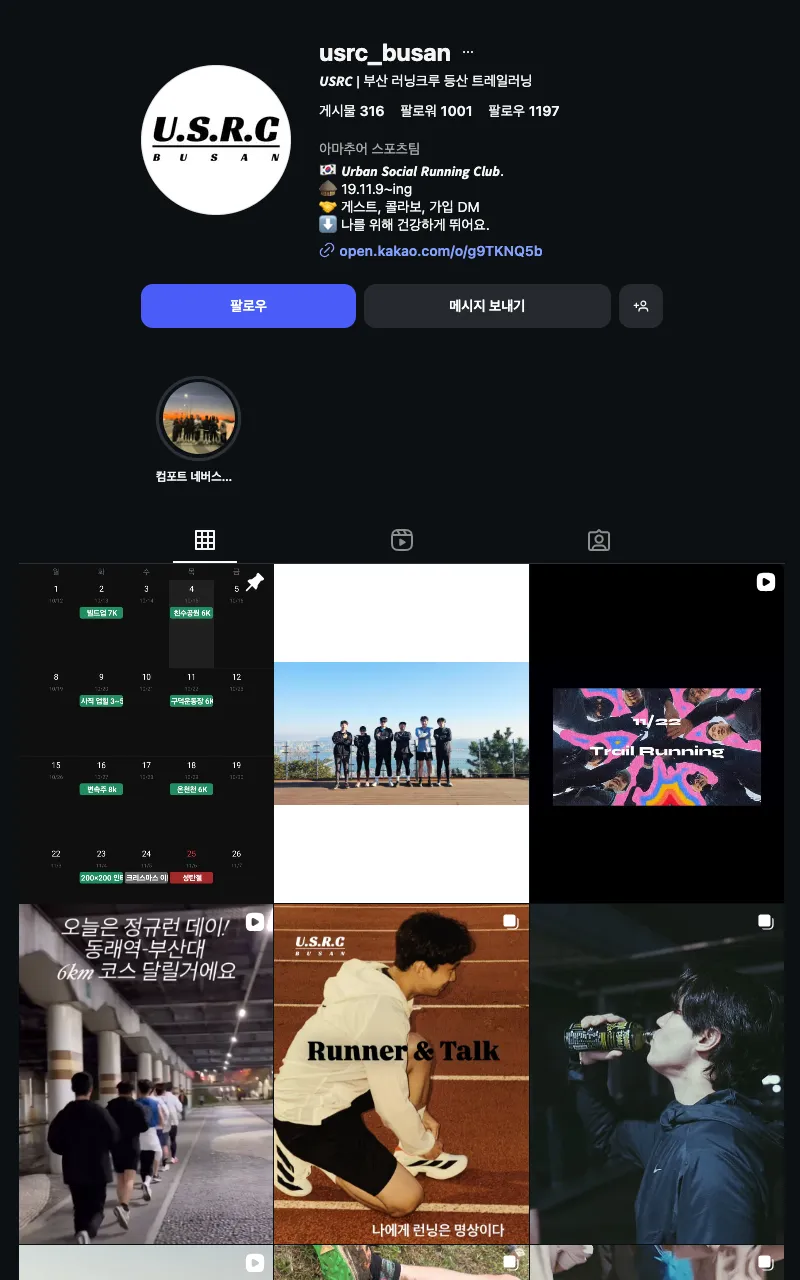Open the Runner & Talk post
800x1280 pixels.
pyautogui.click(x=401, y=1073)
